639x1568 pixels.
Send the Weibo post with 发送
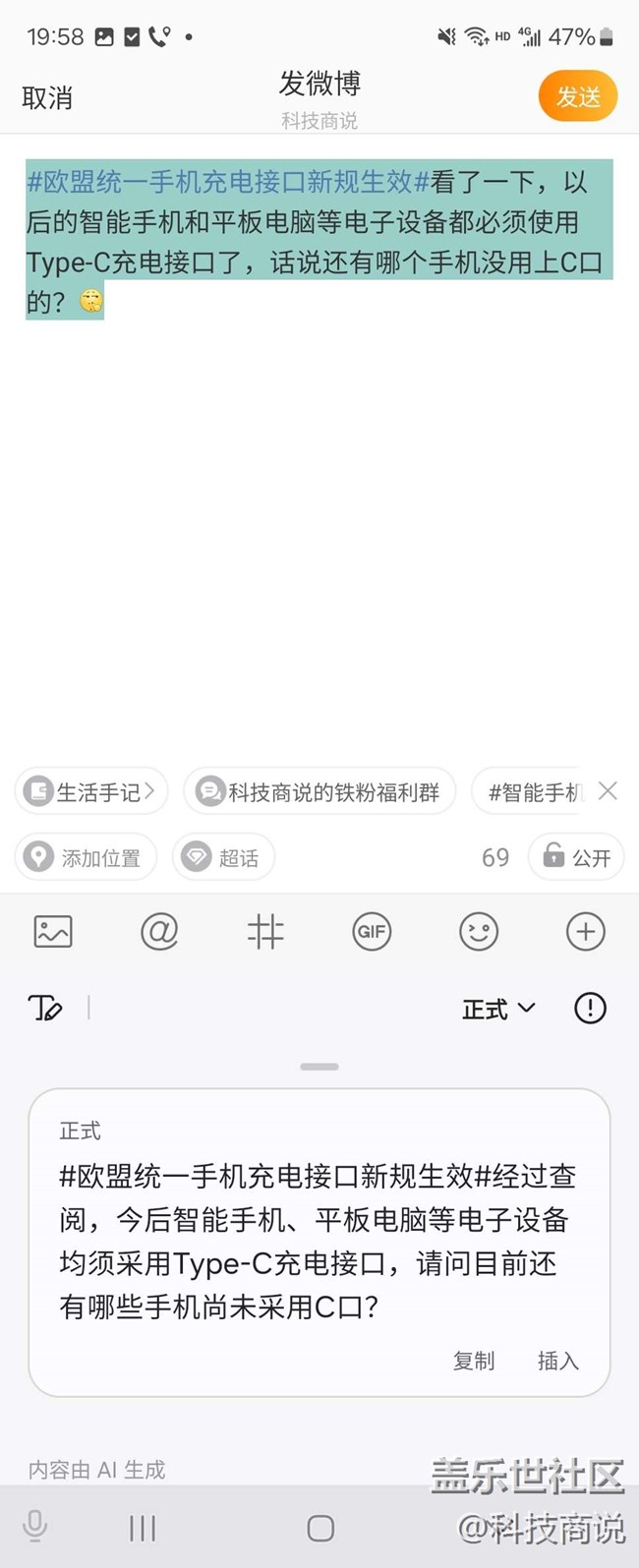(x=577, y=96)
